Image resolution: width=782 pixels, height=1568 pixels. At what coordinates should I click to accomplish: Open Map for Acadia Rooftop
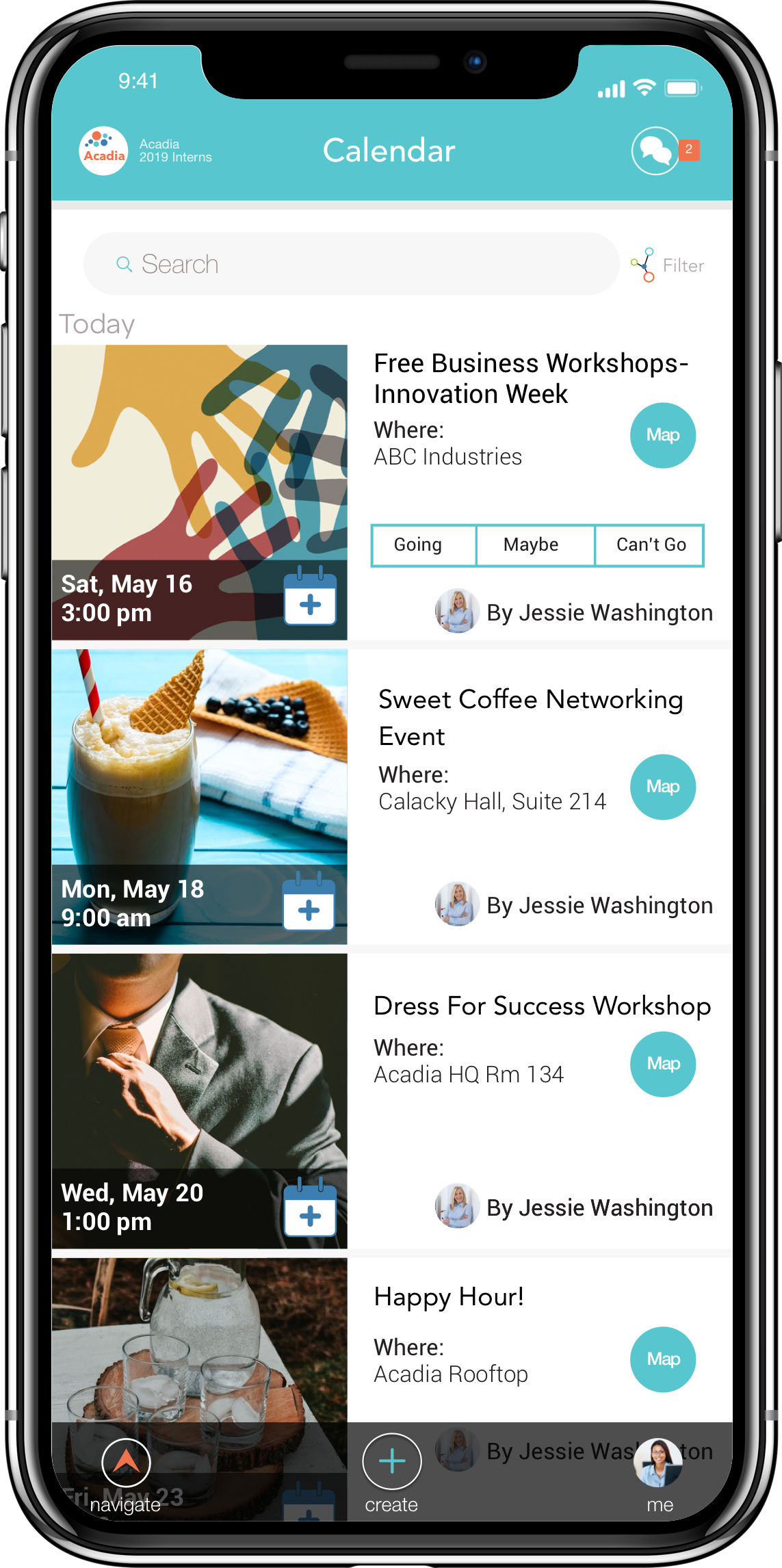662,1359
